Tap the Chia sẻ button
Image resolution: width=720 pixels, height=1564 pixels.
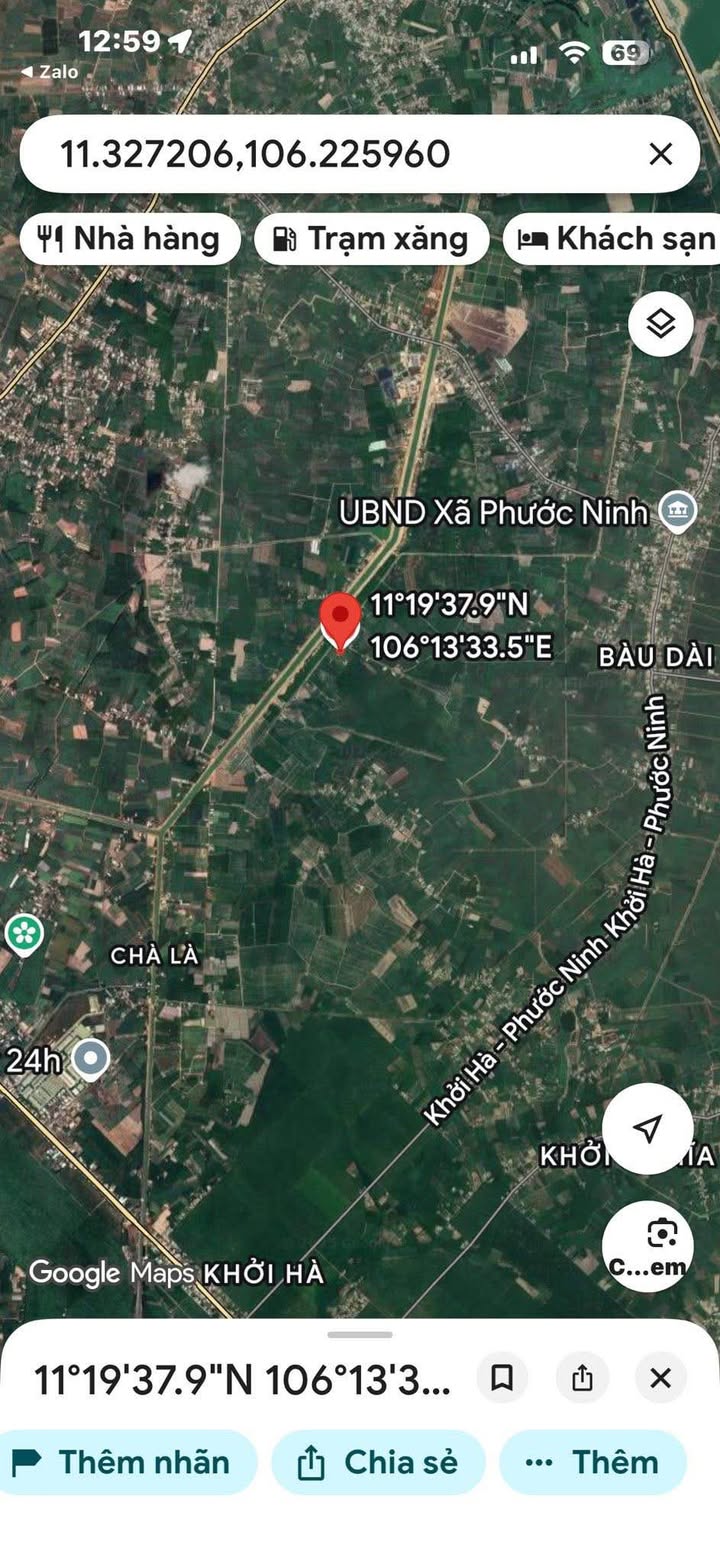pyautogui.click(x=378, y=1462)
